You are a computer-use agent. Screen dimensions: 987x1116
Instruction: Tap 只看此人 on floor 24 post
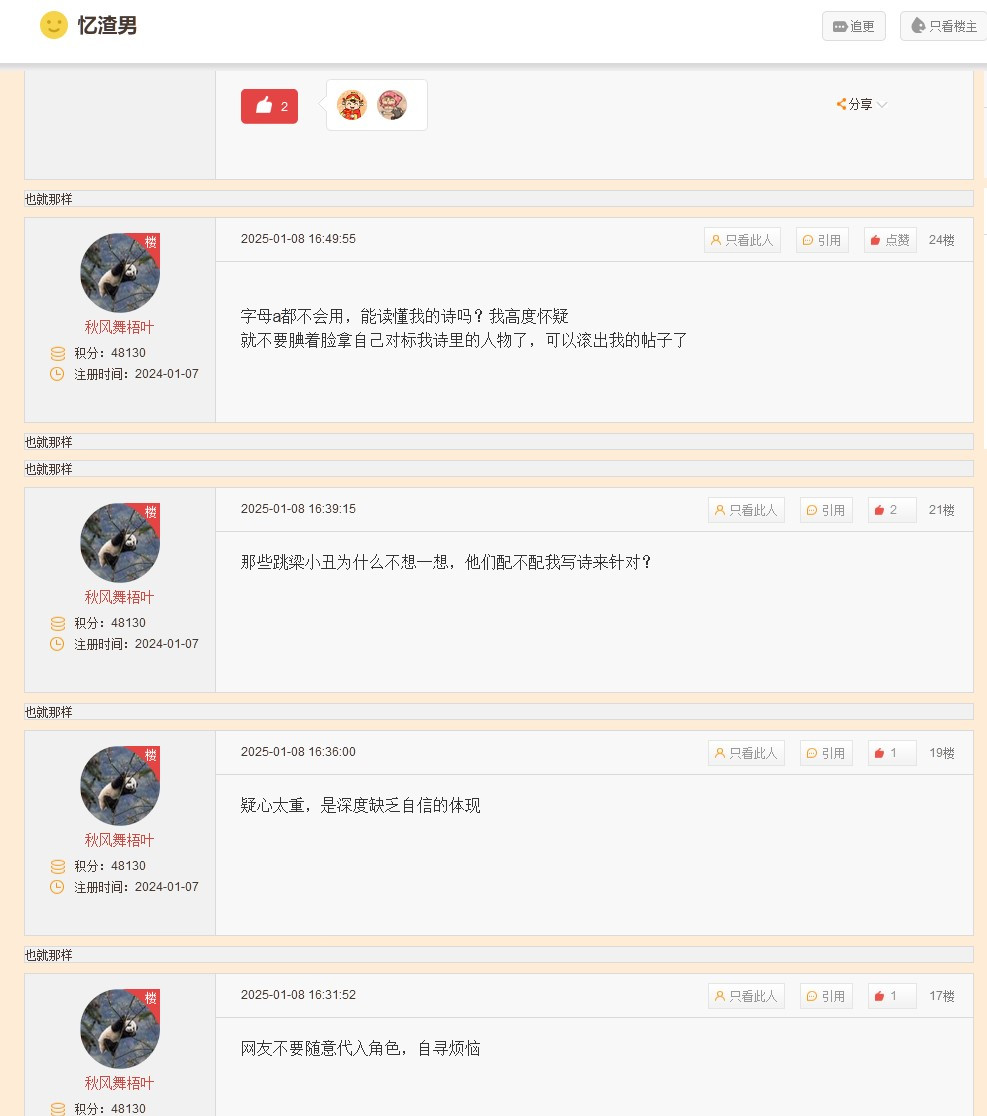click(741, 240)
